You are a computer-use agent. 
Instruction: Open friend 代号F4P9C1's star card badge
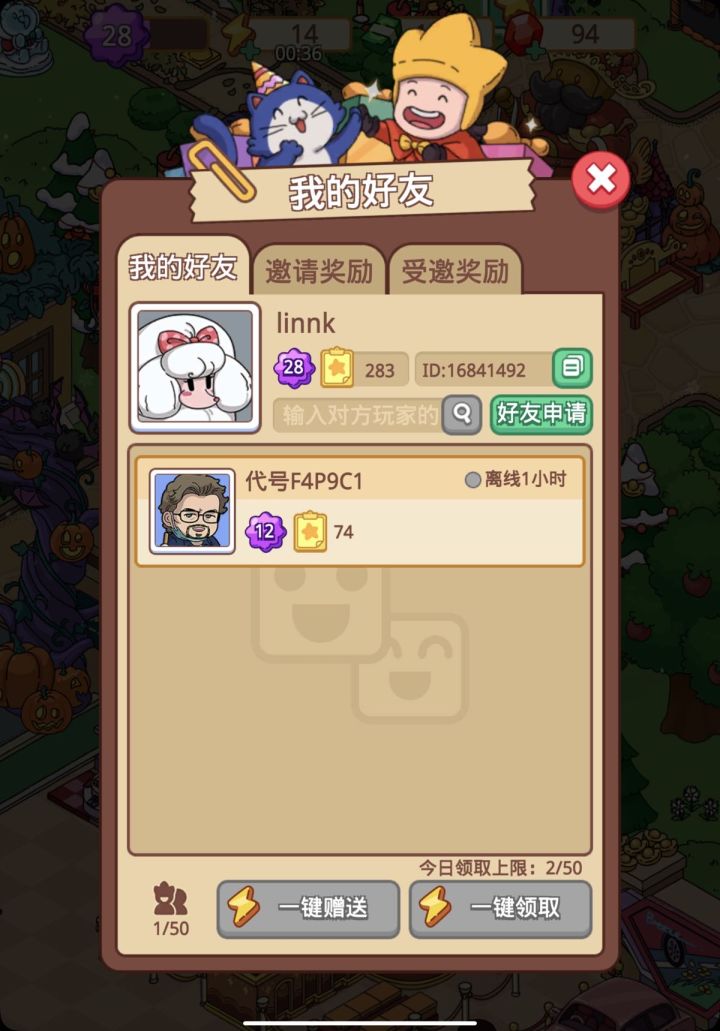(x=308, y=531)
